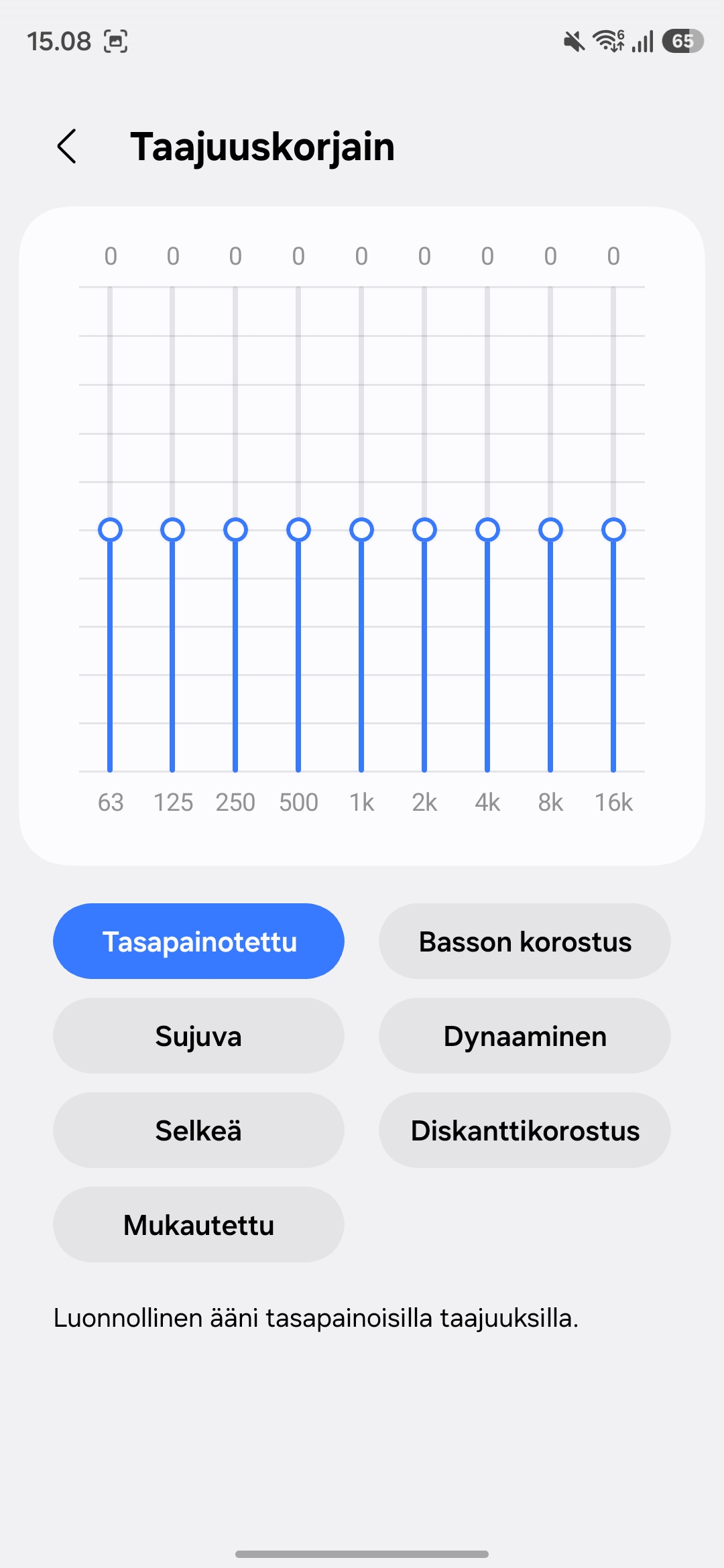Open the Mukautettu custom preset
This screenshot has width=724, height=1568.
[x=198, y=1225]
